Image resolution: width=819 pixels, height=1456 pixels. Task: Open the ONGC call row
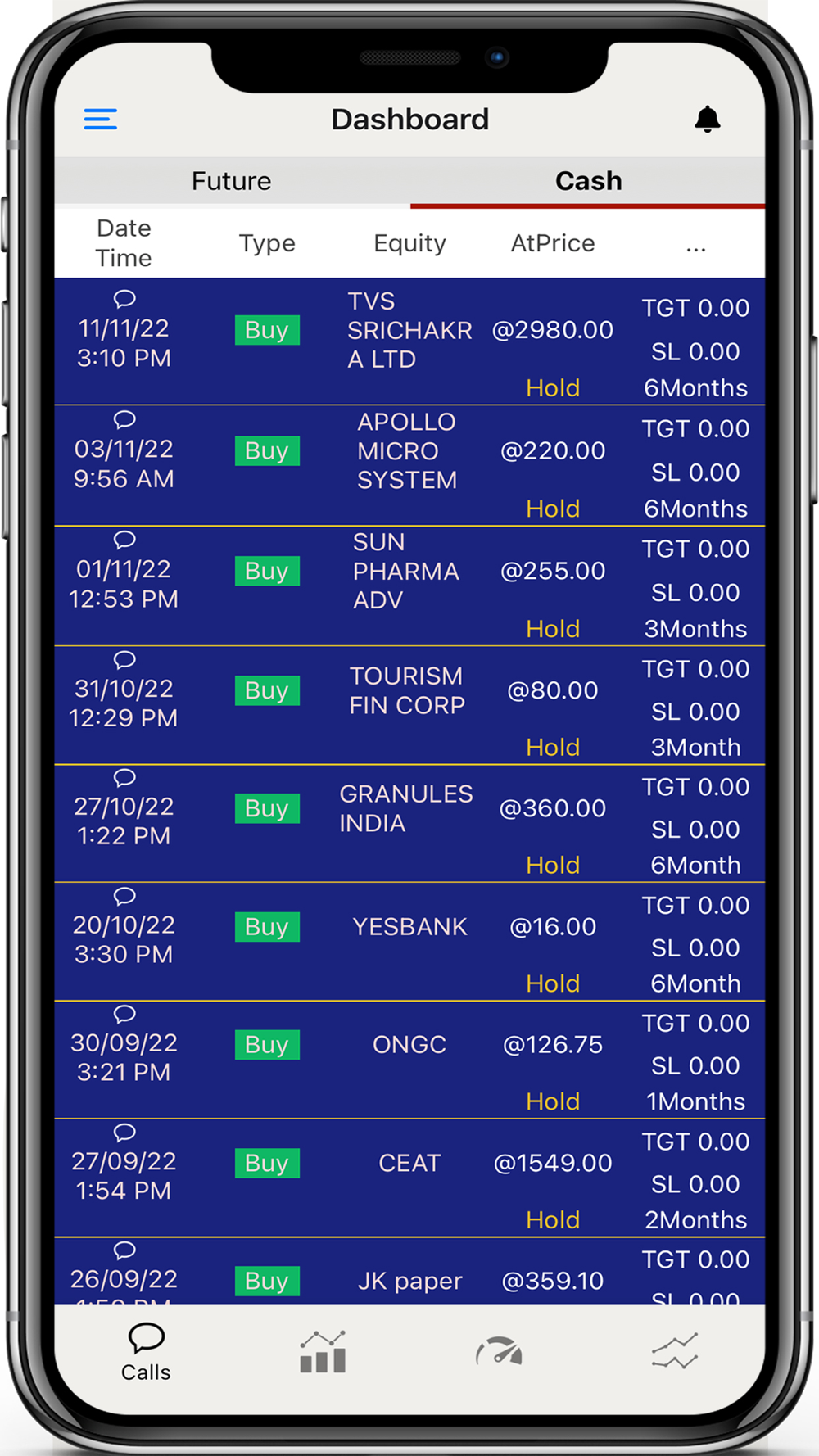pos(409,1058)
